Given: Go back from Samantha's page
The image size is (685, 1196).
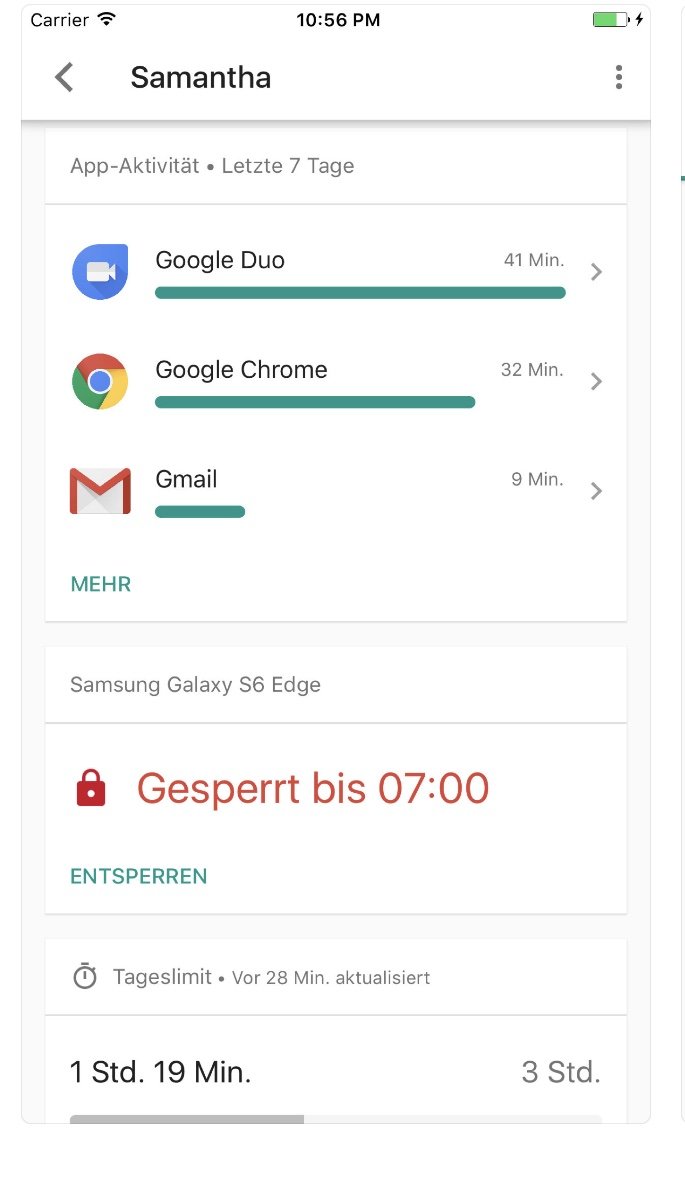Looking at the screenshot, I should click(64, 77).
